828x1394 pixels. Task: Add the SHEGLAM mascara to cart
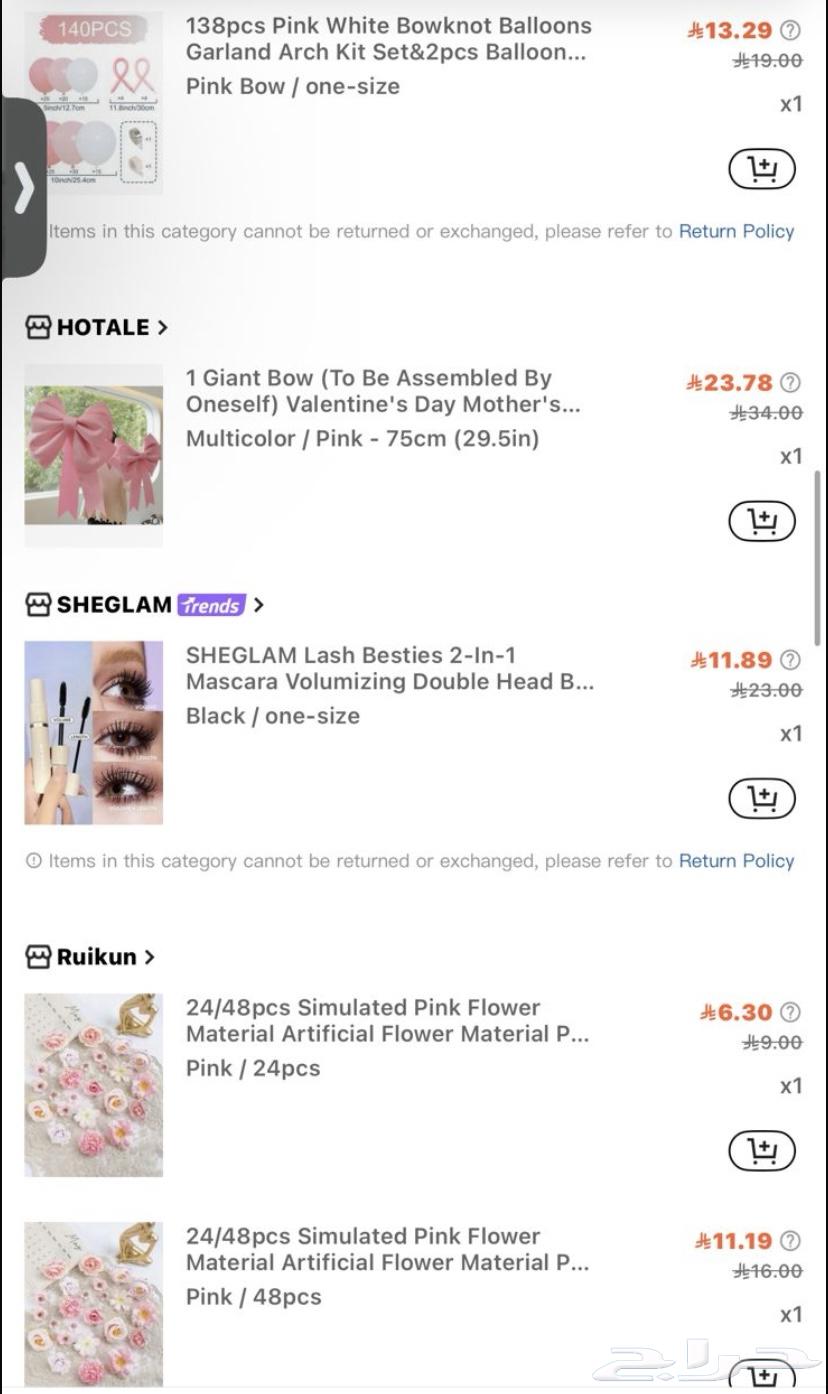point(761,799)
